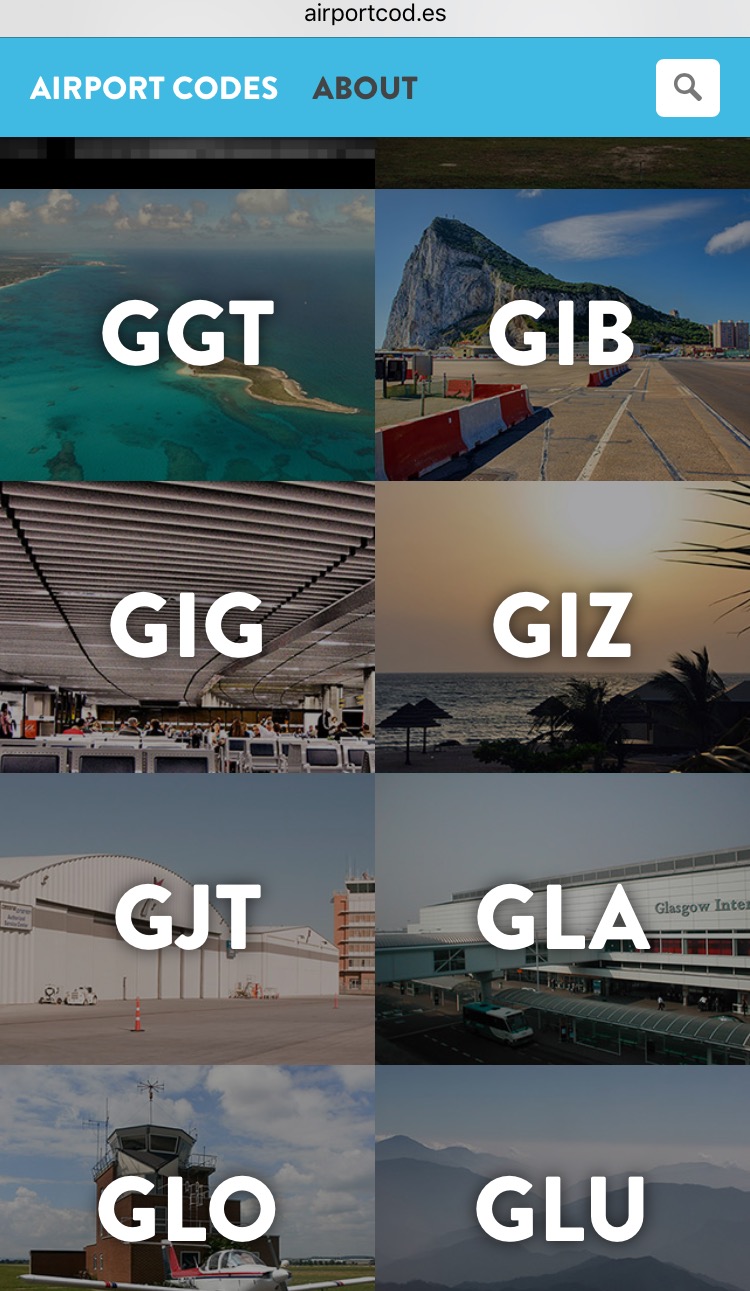Select the GIG airport card

[187, 626]
